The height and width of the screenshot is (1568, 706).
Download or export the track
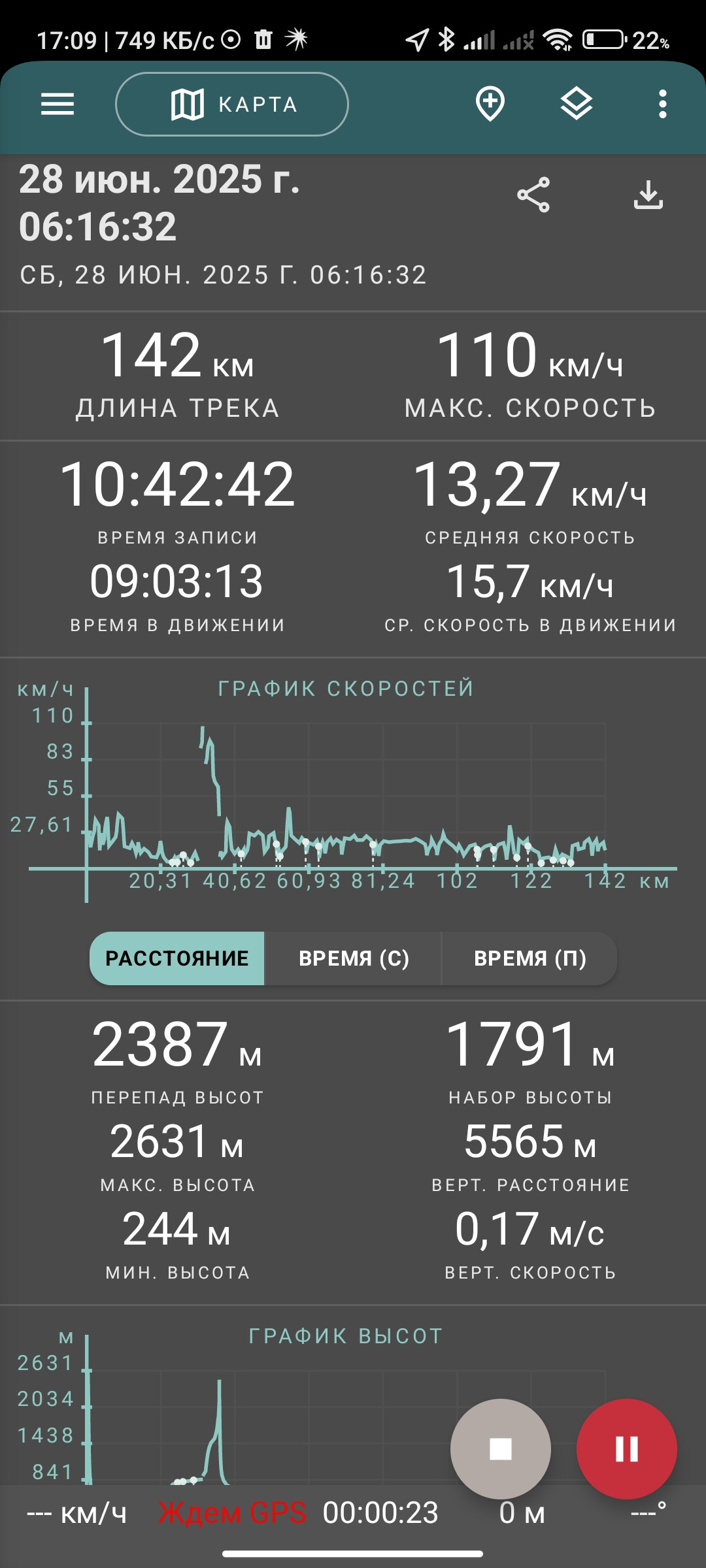click(648, 195)
